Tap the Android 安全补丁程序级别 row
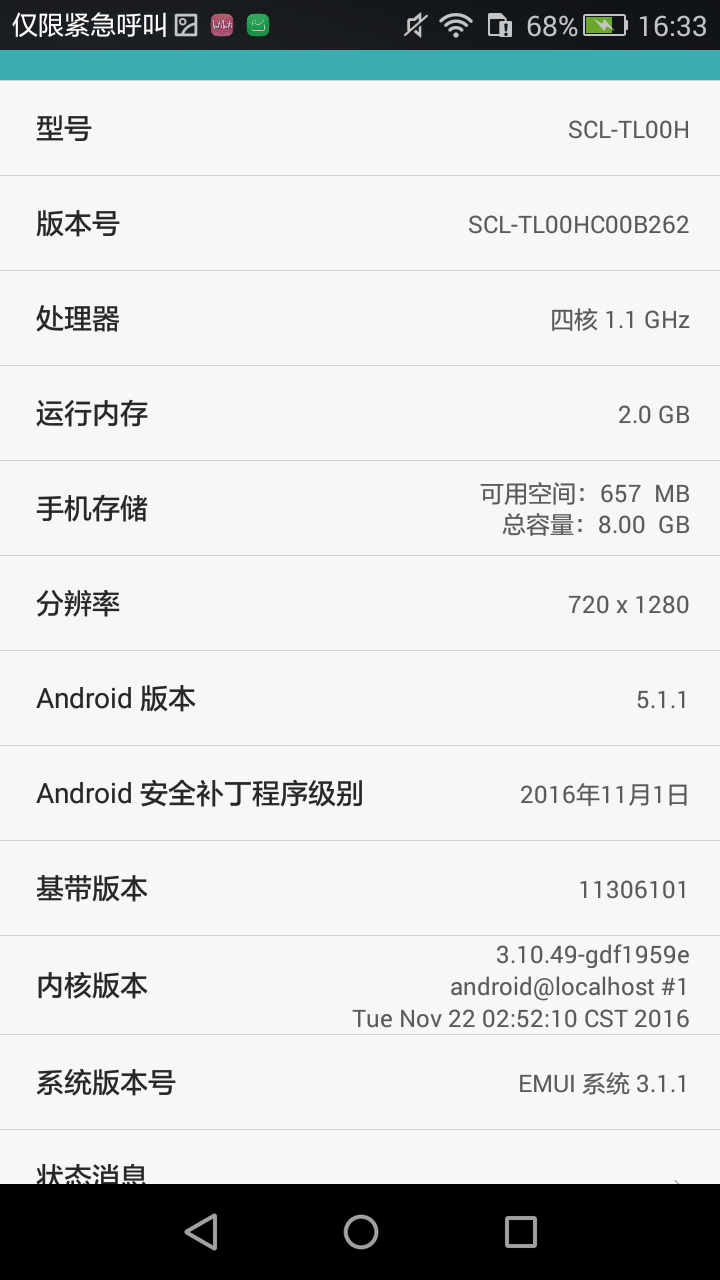Viewport: 720px width, 1280px height. pos(360,793)
